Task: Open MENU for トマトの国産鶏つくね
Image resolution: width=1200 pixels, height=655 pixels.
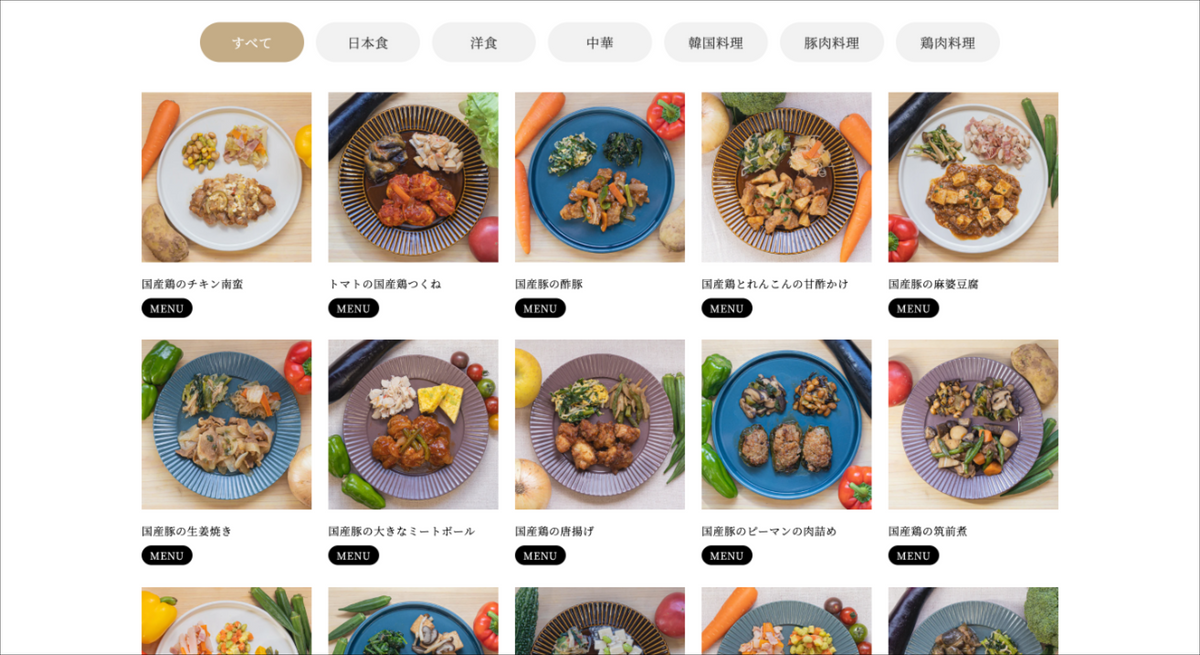Action: (x=353, y=308)
